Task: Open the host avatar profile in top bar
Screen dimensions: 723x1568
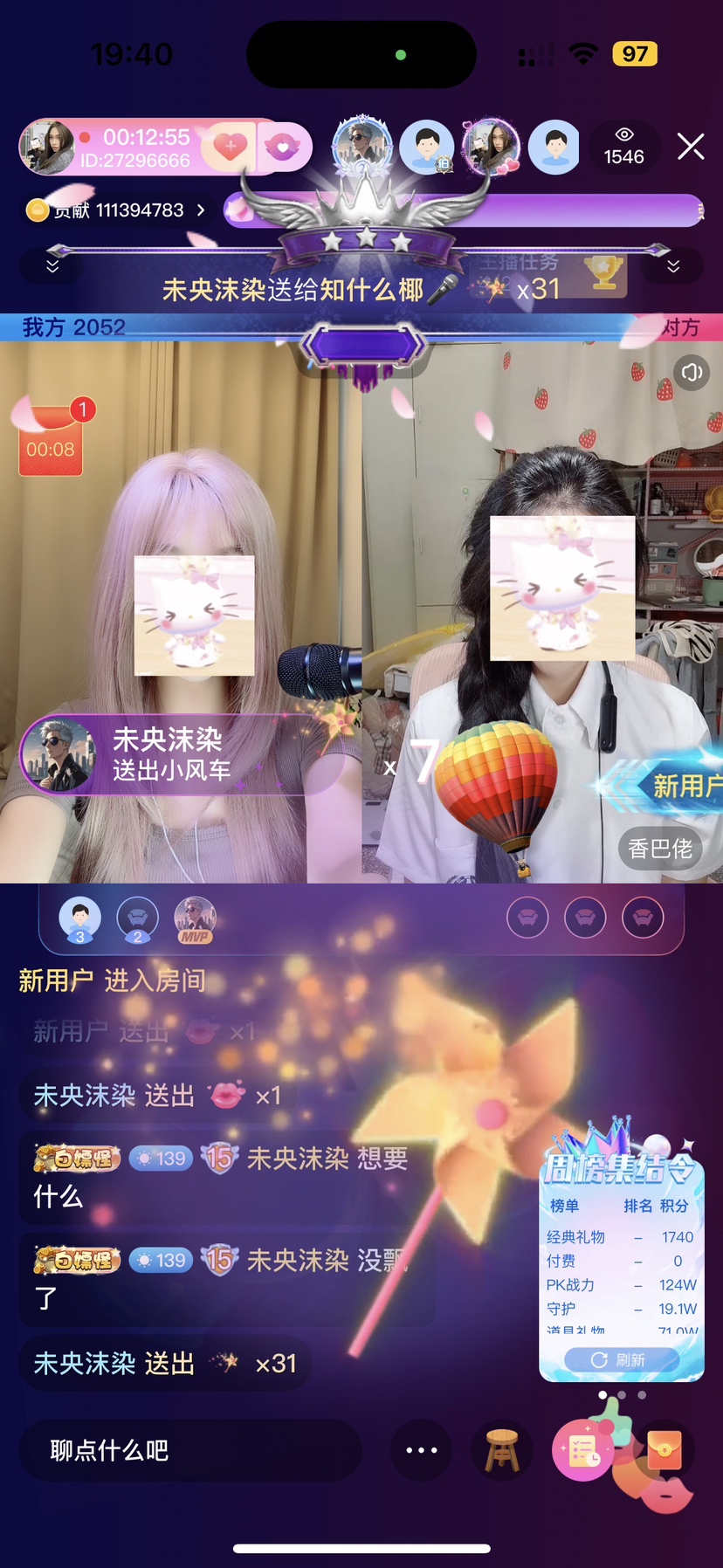Action: (x=48, y=148)
